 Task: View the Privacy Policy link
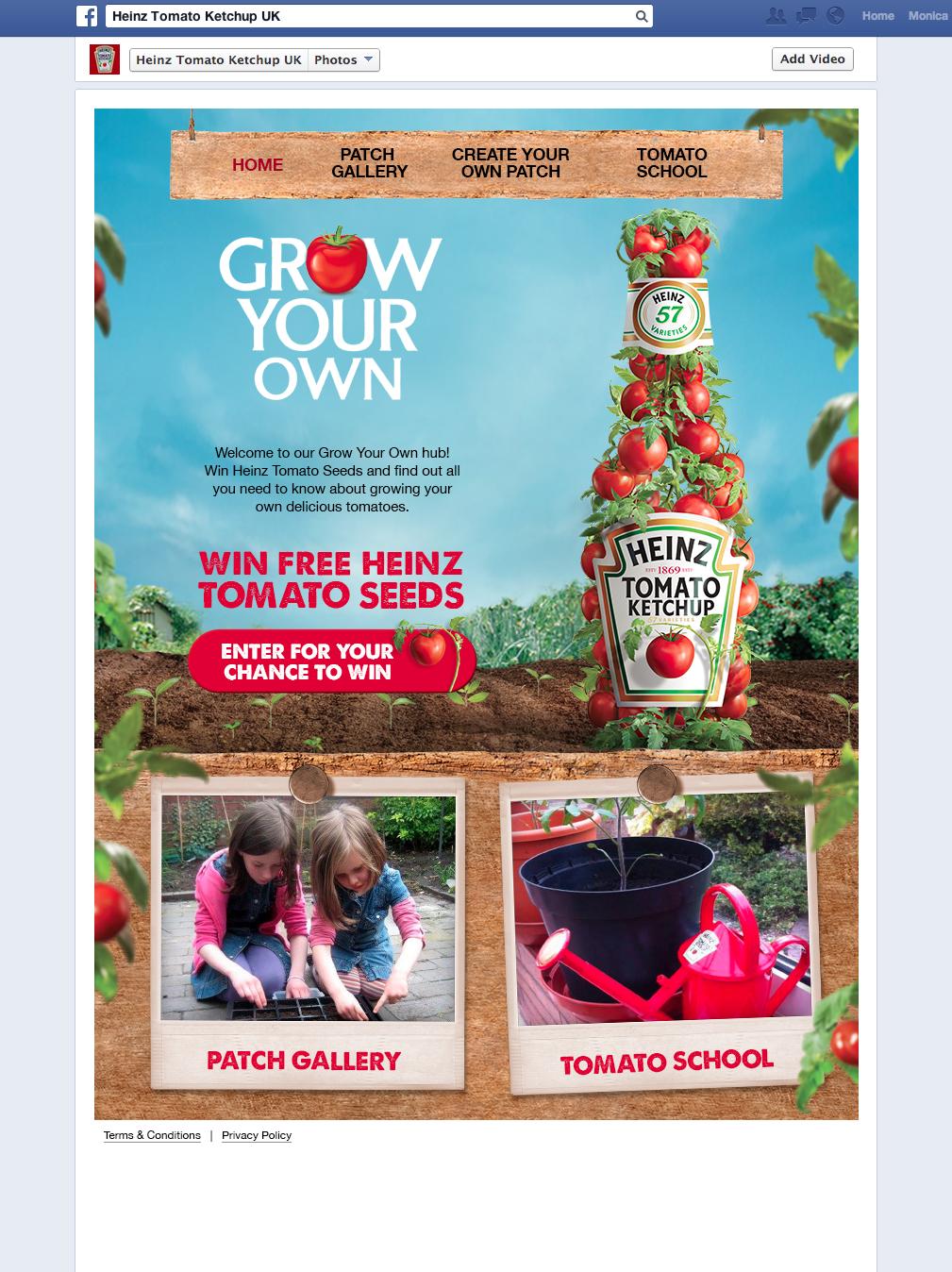point(257,1135)
